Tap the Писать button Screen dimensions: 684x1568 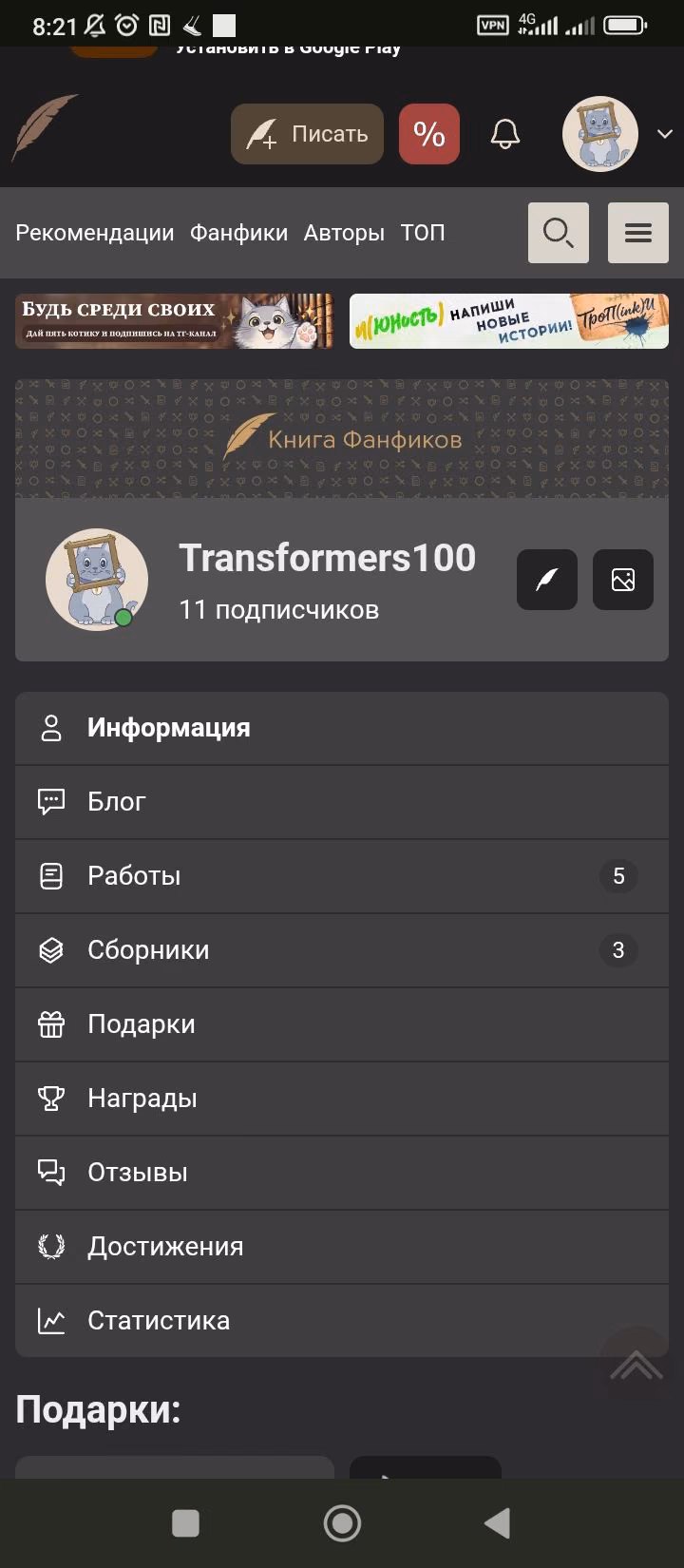pos(307,134)
